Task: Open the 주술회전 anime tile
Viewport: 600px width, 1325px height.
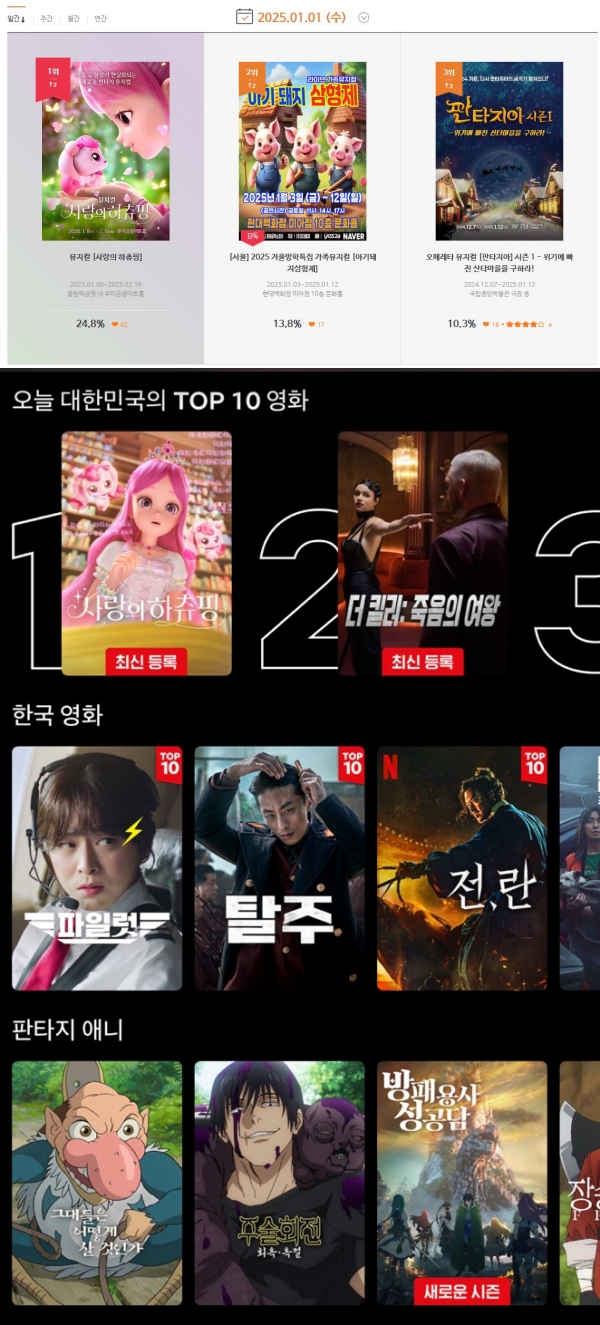Action: click(x=280, y=1183)
